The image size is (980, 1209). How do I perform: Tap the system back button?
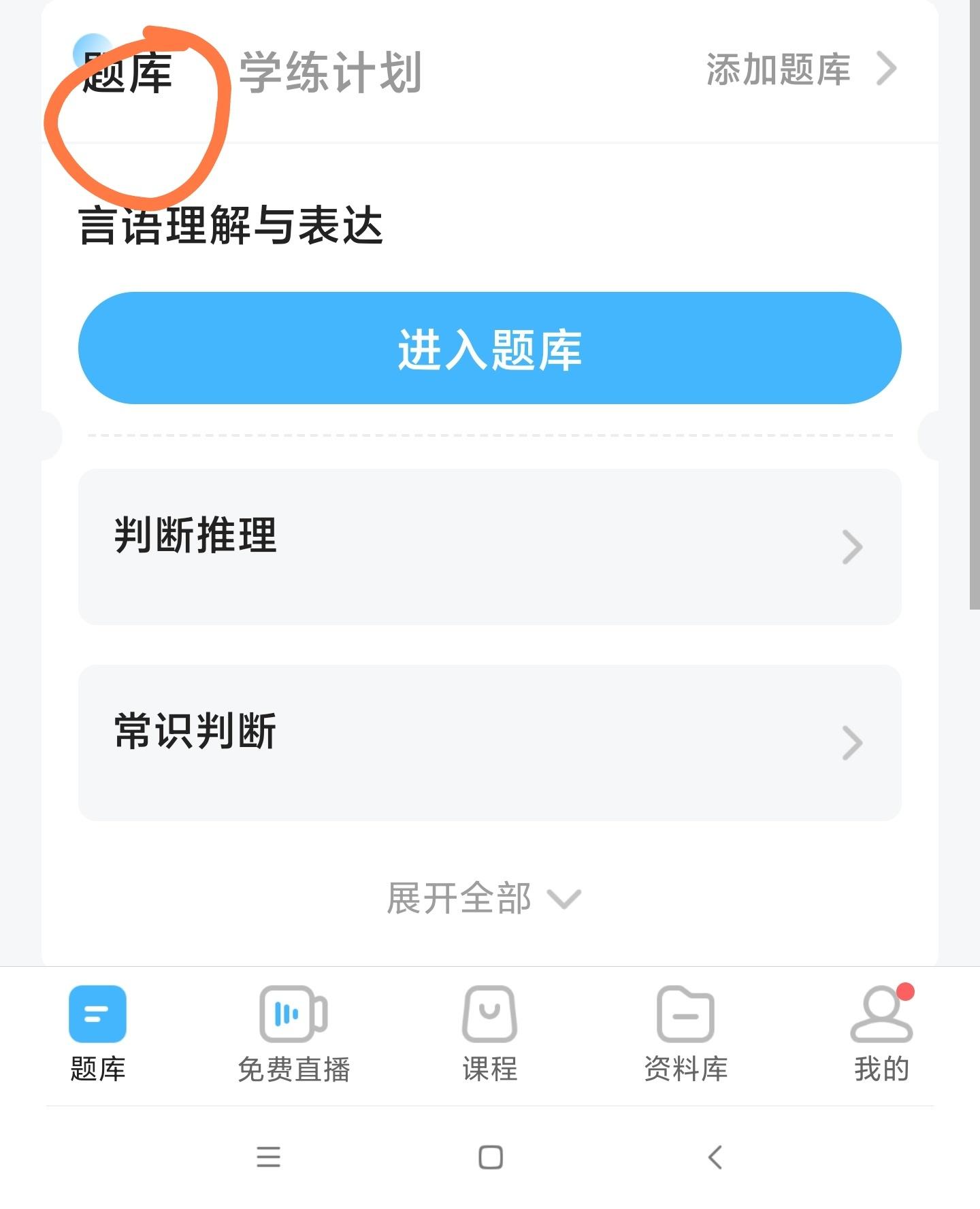[715, 1157]
